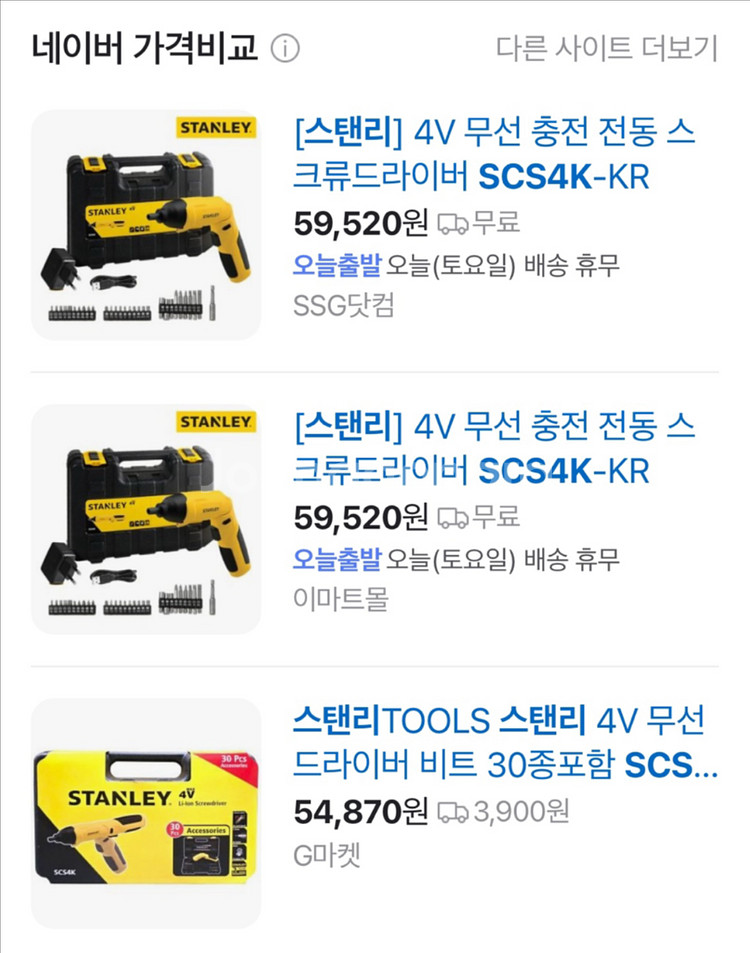Open the SSG닷컴 SCS4K-KR listing title
750x953 pixels.
[494, 154]
